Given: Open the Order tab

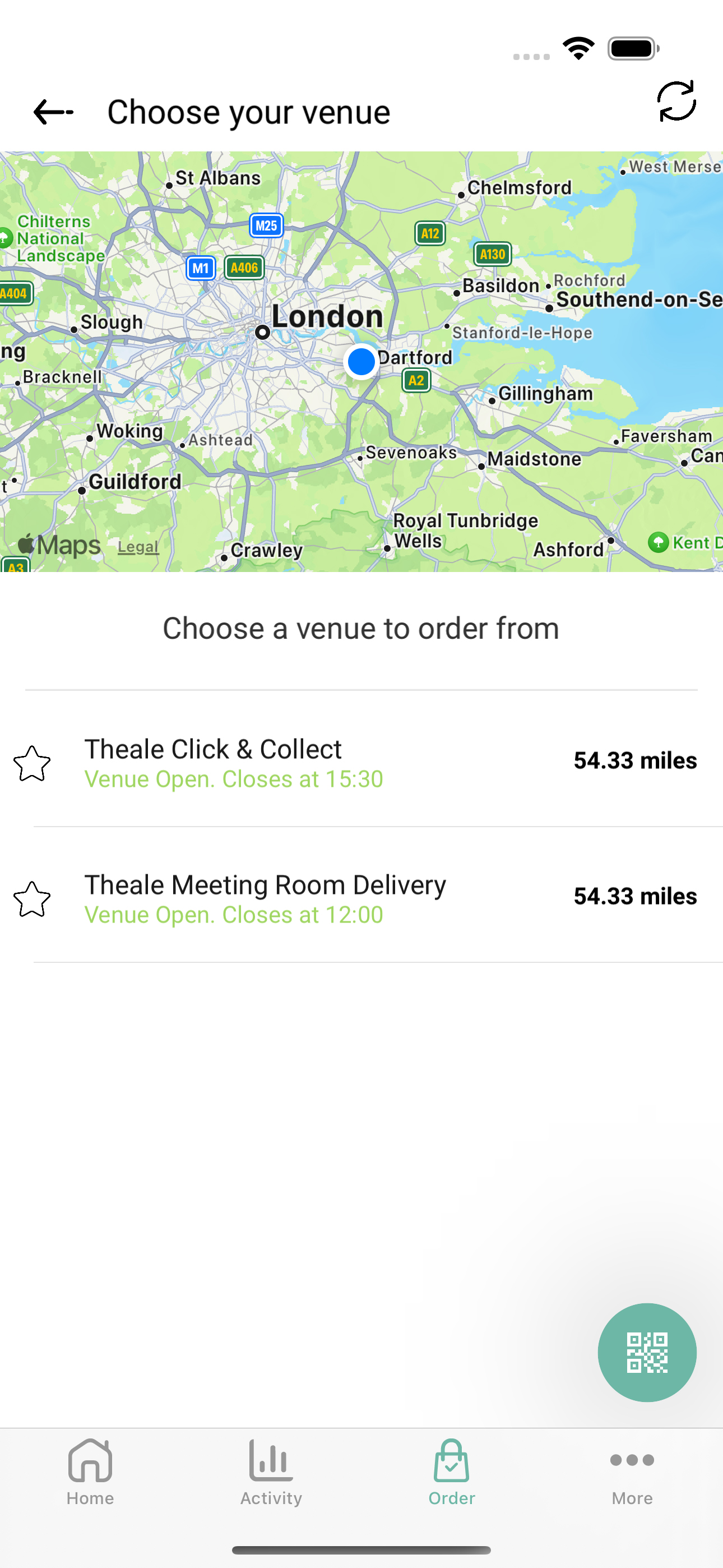Looking at the screenshot, I should pyautogui.click(x=452, y=1471).
